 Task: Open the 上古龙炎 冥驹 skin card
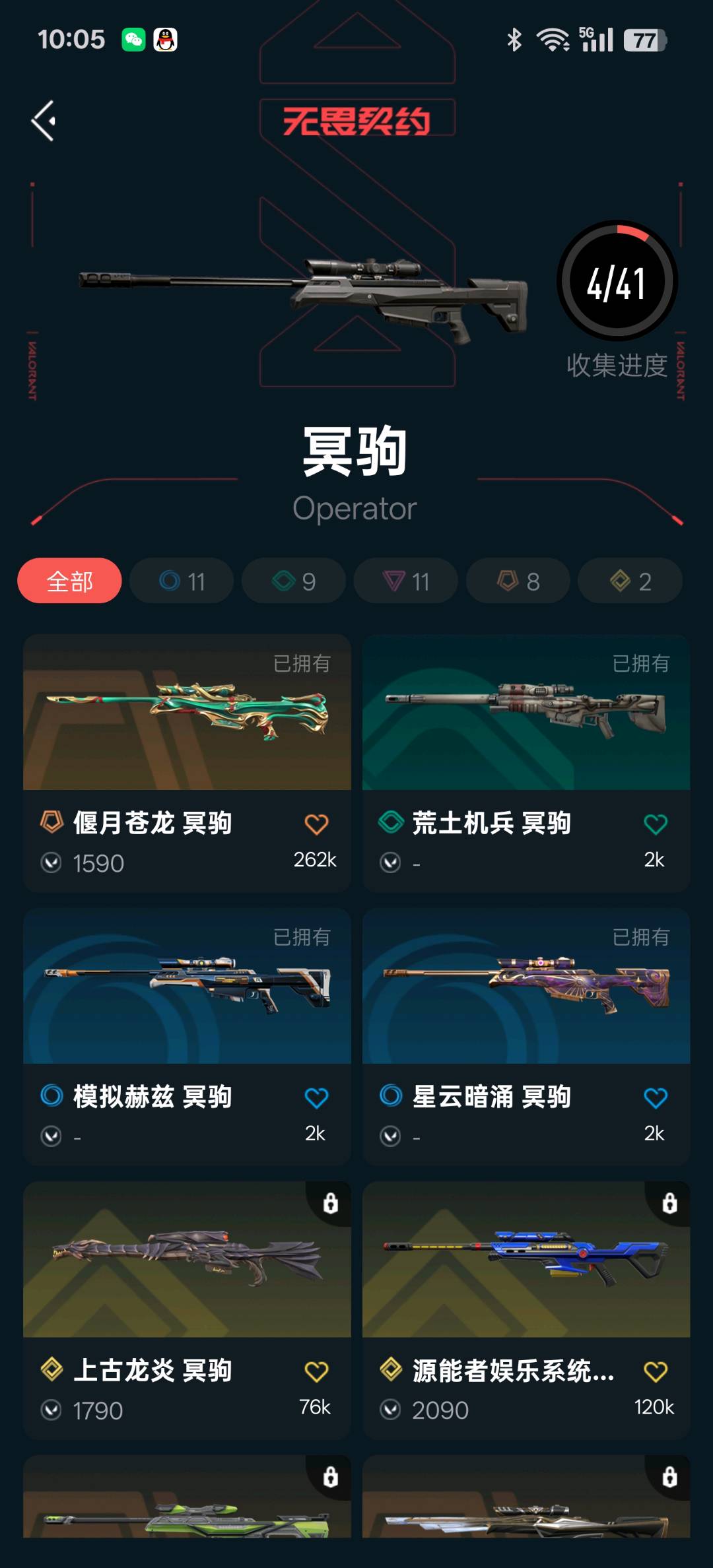point(187,1311)
